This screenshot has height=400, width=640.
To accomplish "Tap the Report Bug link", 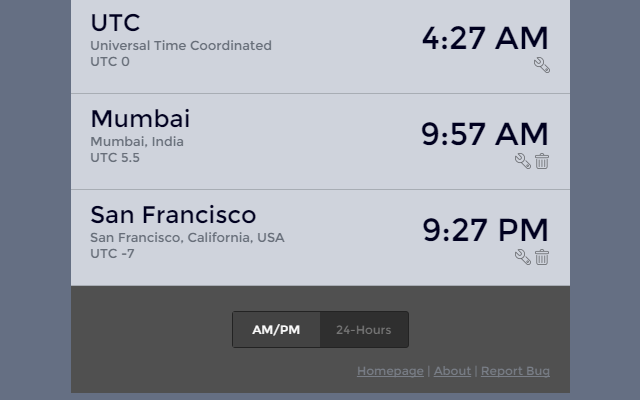I will pos(515,371).
